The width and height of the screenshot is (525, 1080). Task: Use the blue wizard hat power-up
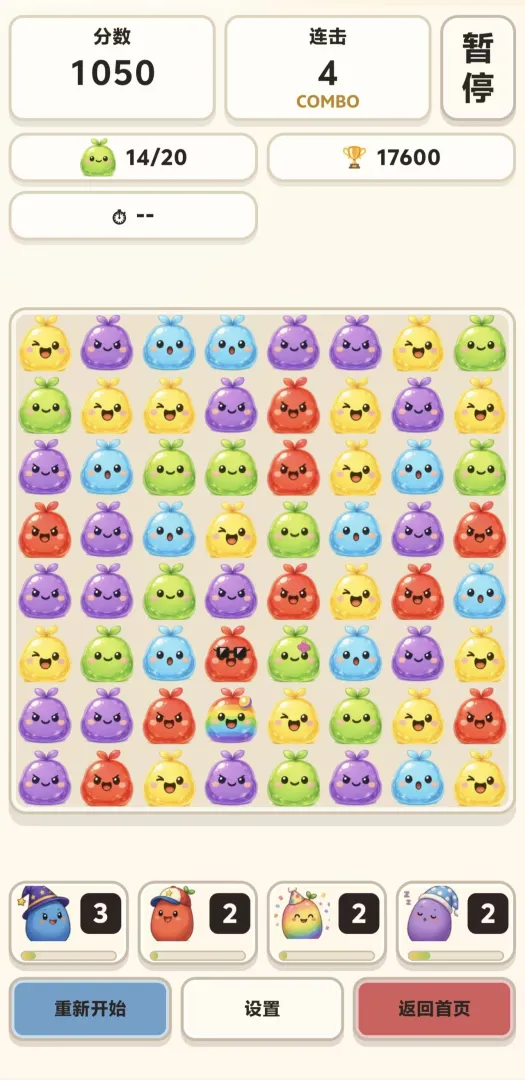69,924
